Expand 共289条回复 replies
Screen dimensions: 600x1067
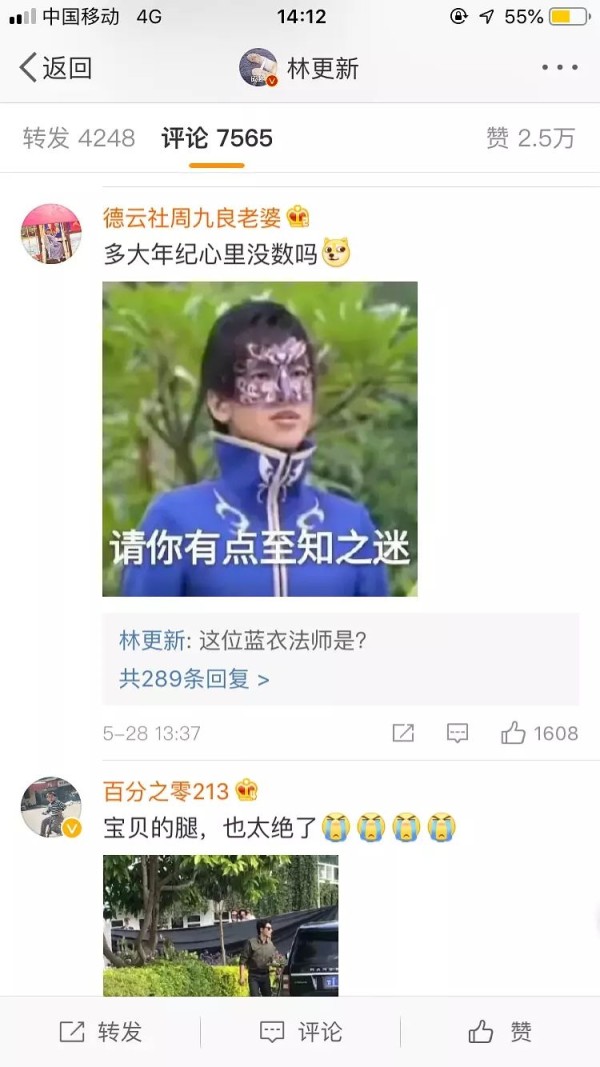tap(194, 678)
